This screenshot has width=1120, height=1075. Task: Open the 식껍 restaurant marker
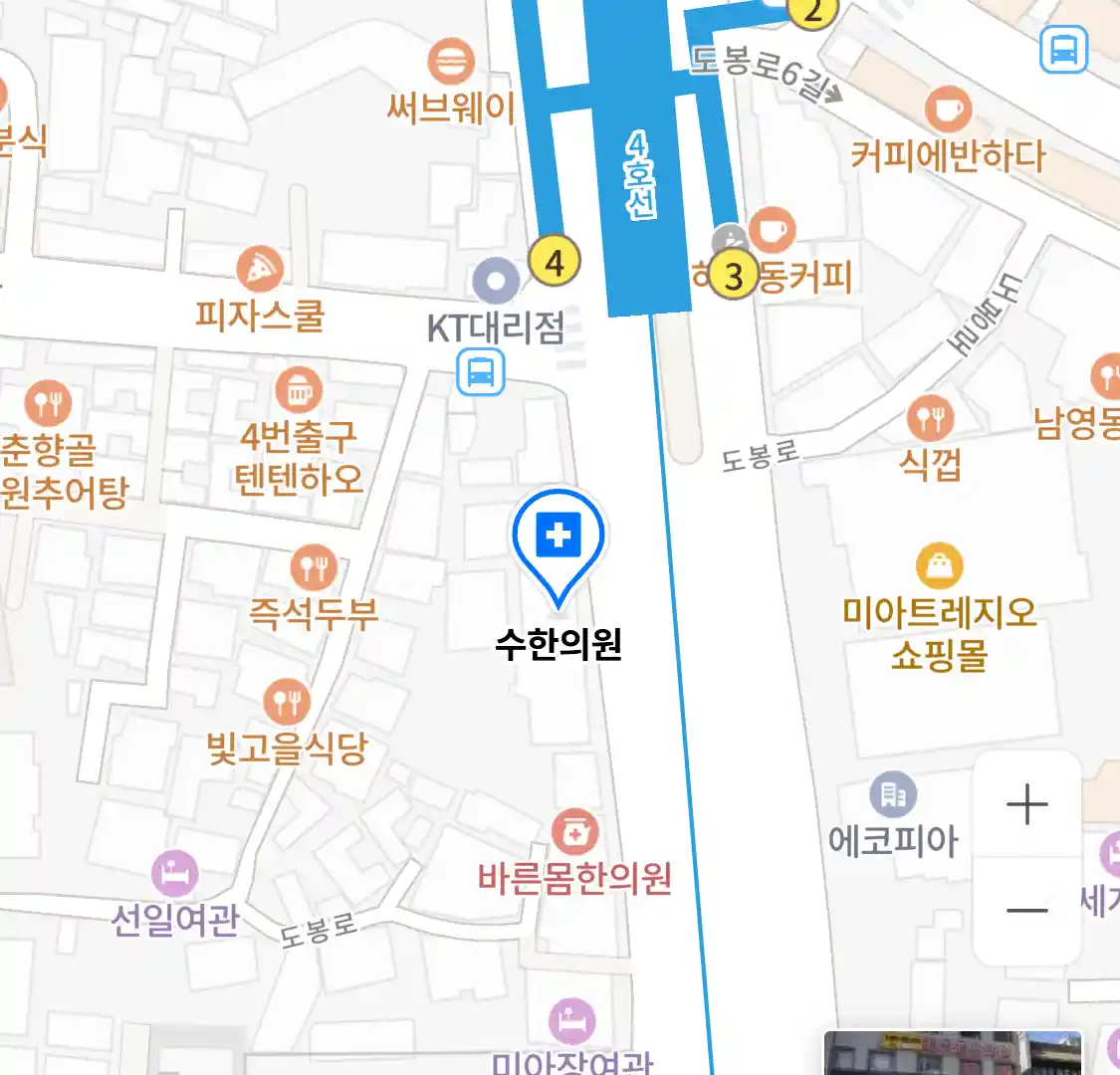pos(930,419)
